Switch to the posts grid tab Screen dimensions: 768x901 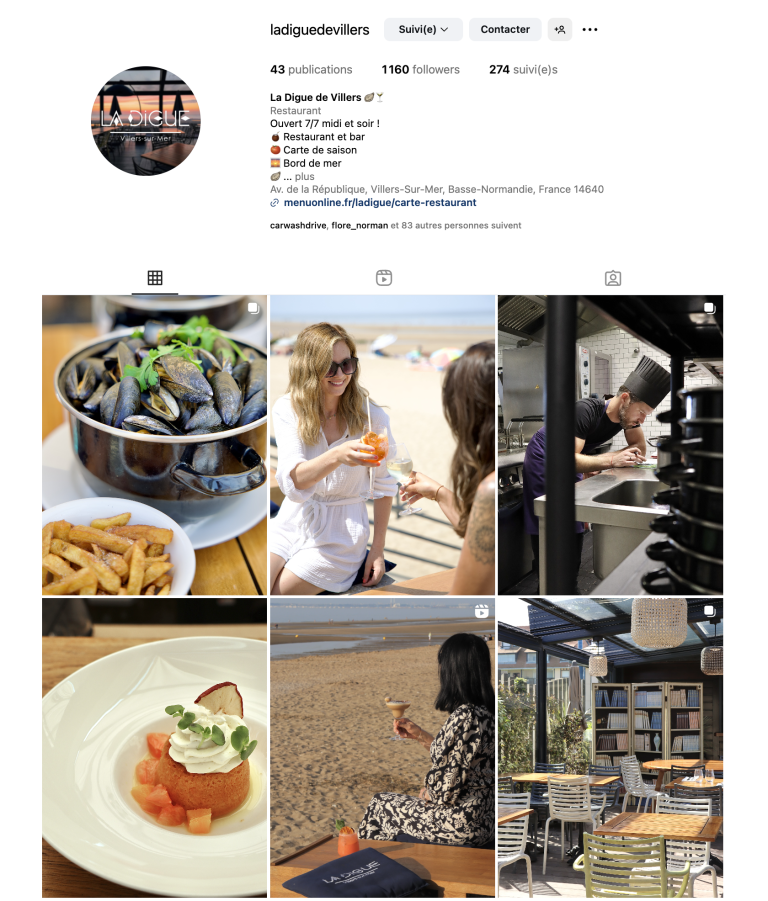pyautogui.click(x=155, y=278)
